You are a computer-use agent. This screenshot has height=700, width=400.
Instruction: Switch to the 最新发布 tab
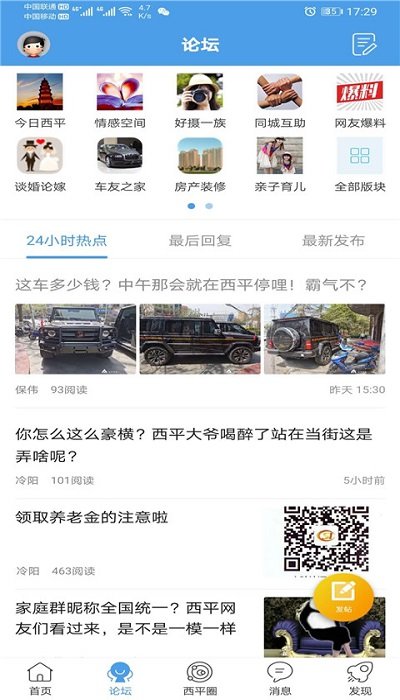333,241
